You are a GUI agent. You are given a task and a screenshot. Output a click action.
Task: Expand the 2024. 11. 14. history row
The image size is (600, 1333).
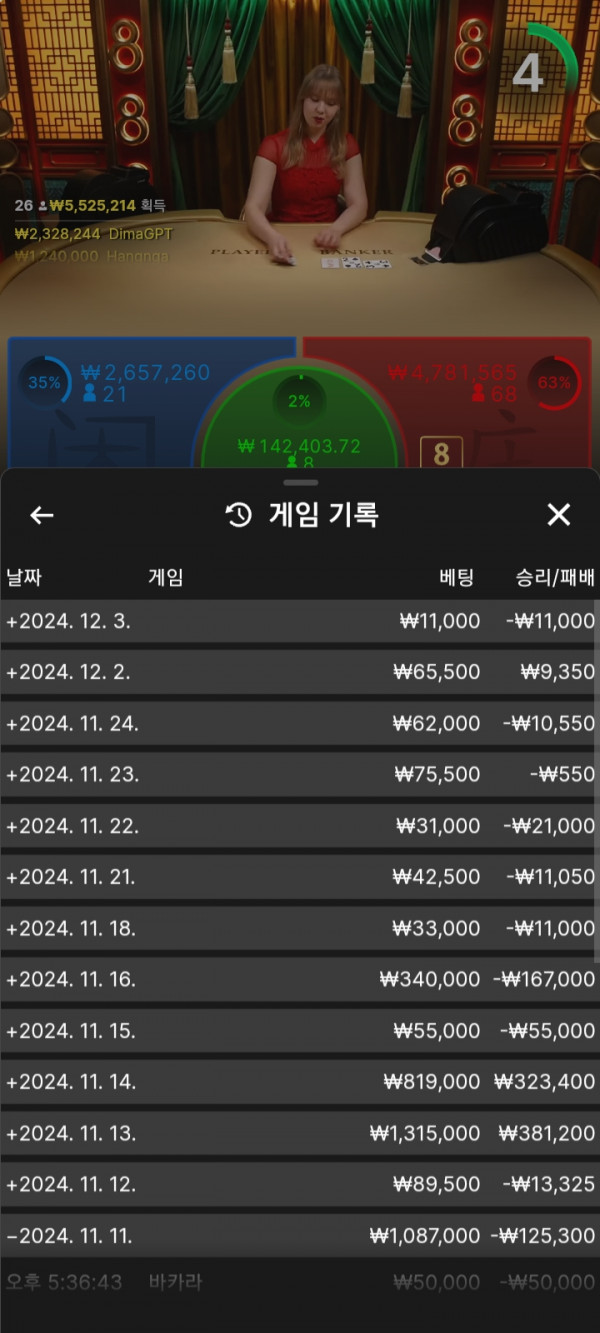pyautogui.click(x=300, y=1082)
